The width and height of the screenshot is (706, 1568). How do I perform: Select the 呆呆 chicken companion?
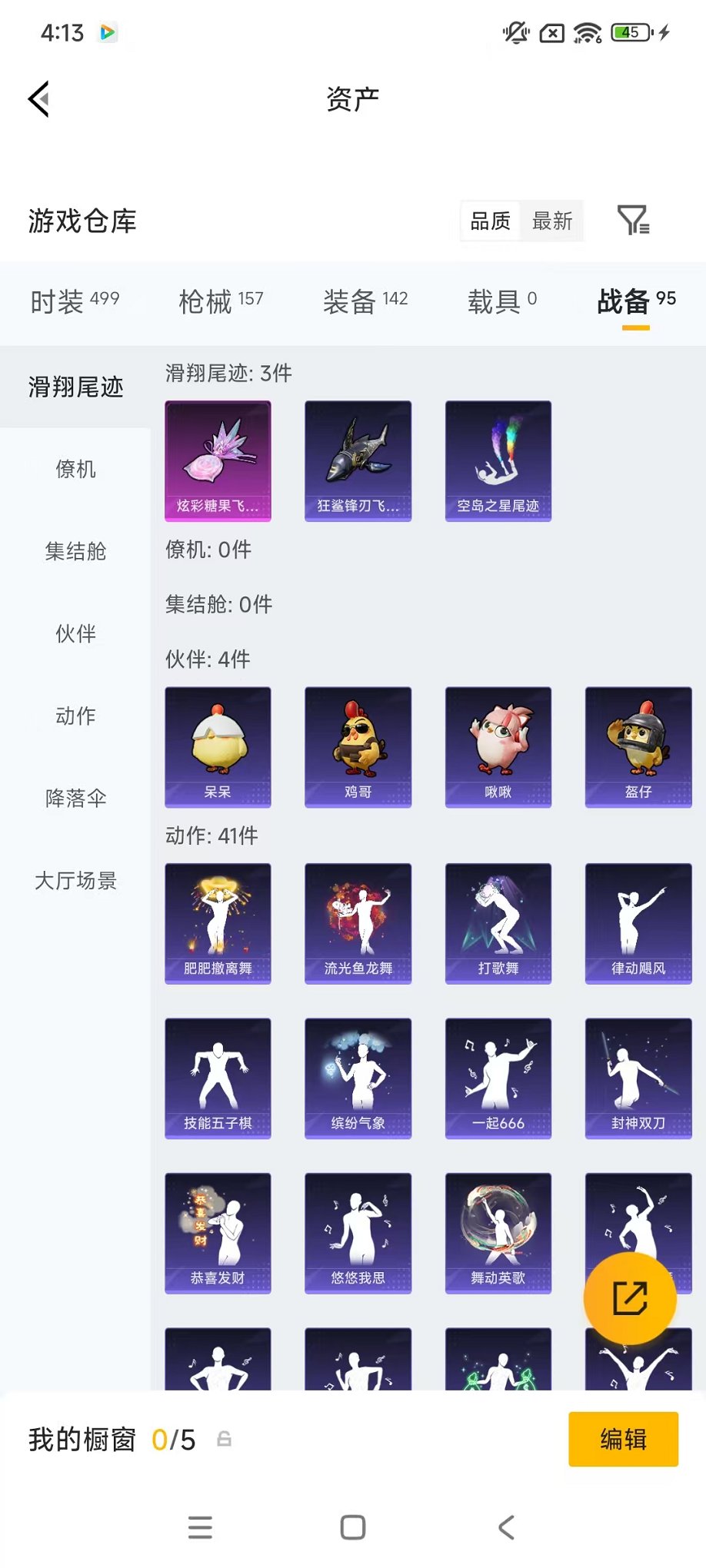[218, 746]
